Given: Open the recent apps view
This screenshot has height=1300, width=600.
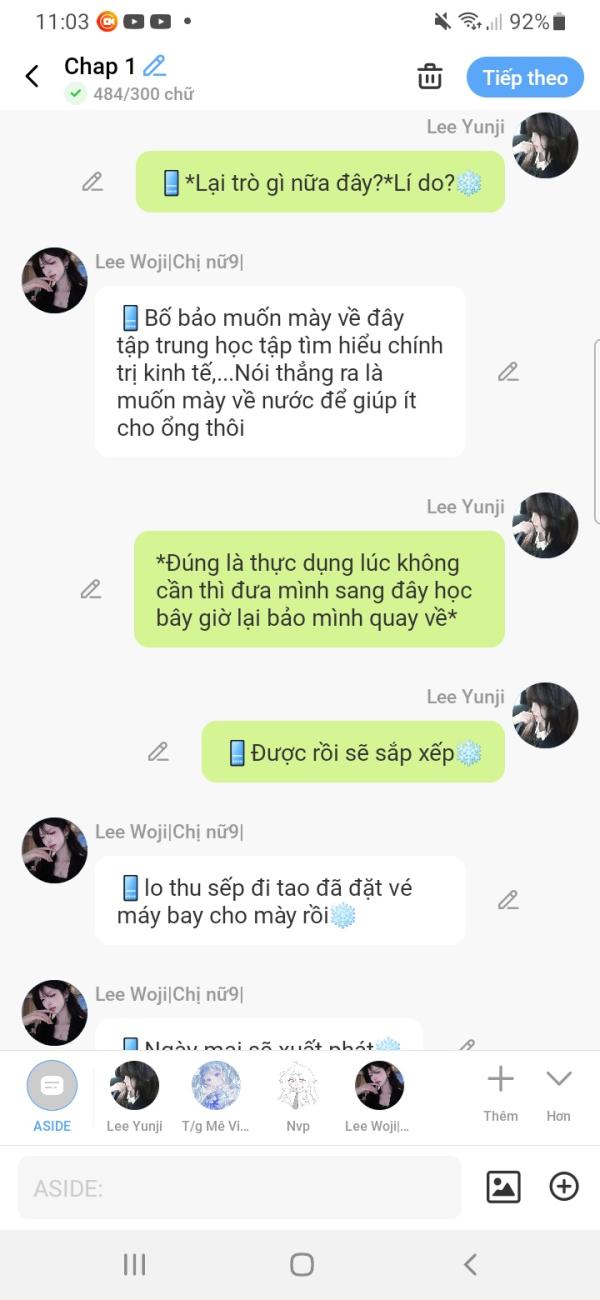Looking at the screenshot, I should click(x=134, y=1265).
